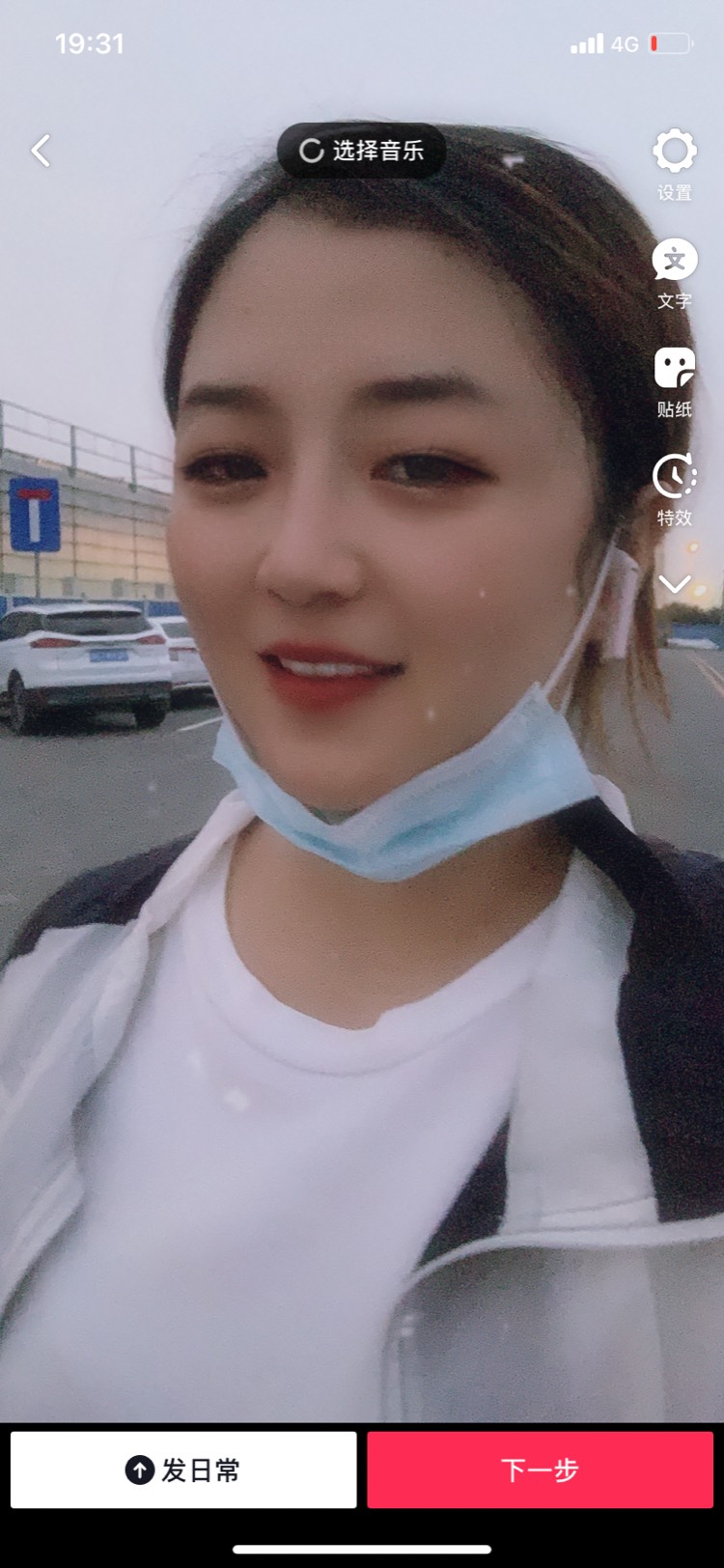Open 特效 effects tool

[674, 489]
